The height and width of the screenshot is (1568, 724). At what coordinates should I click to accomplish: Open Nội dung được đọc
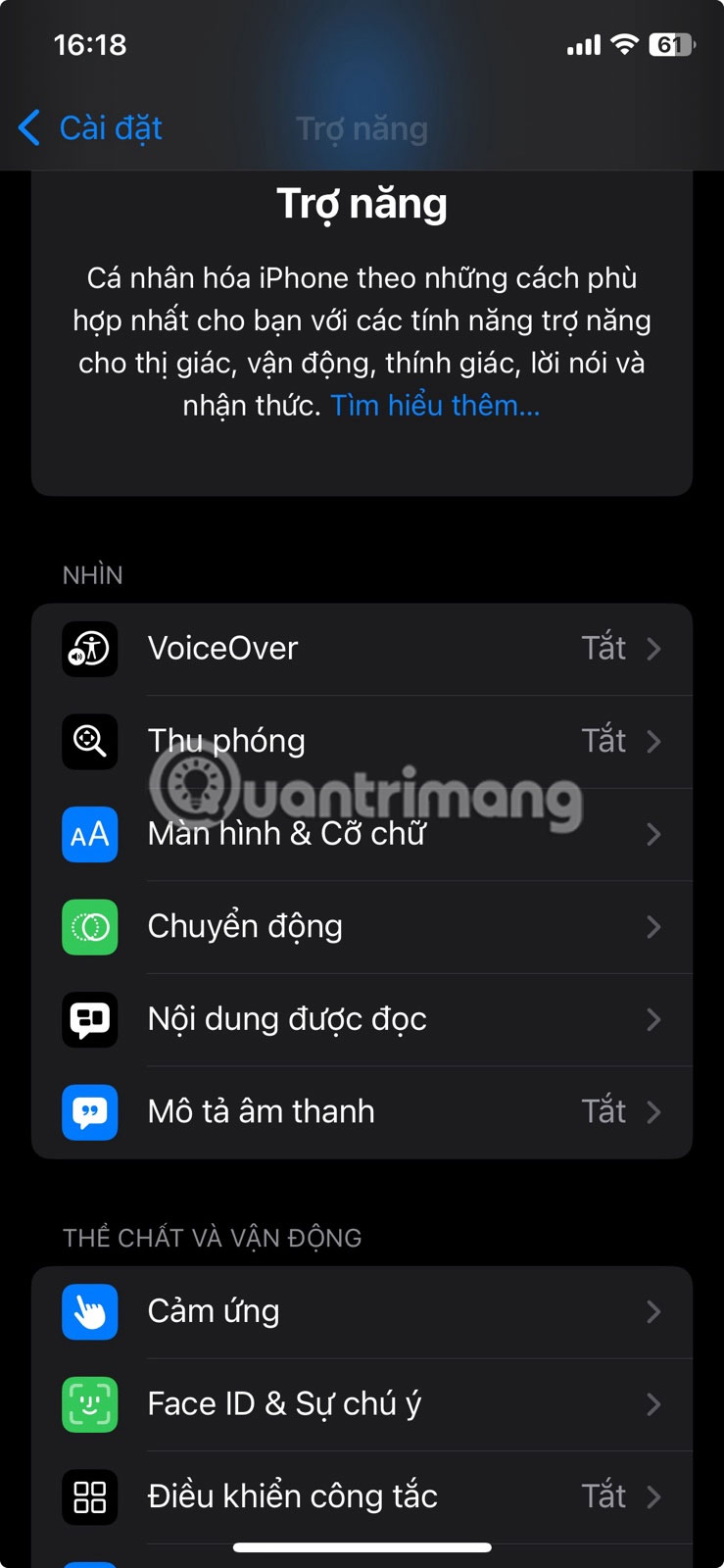coord(362,1019)
